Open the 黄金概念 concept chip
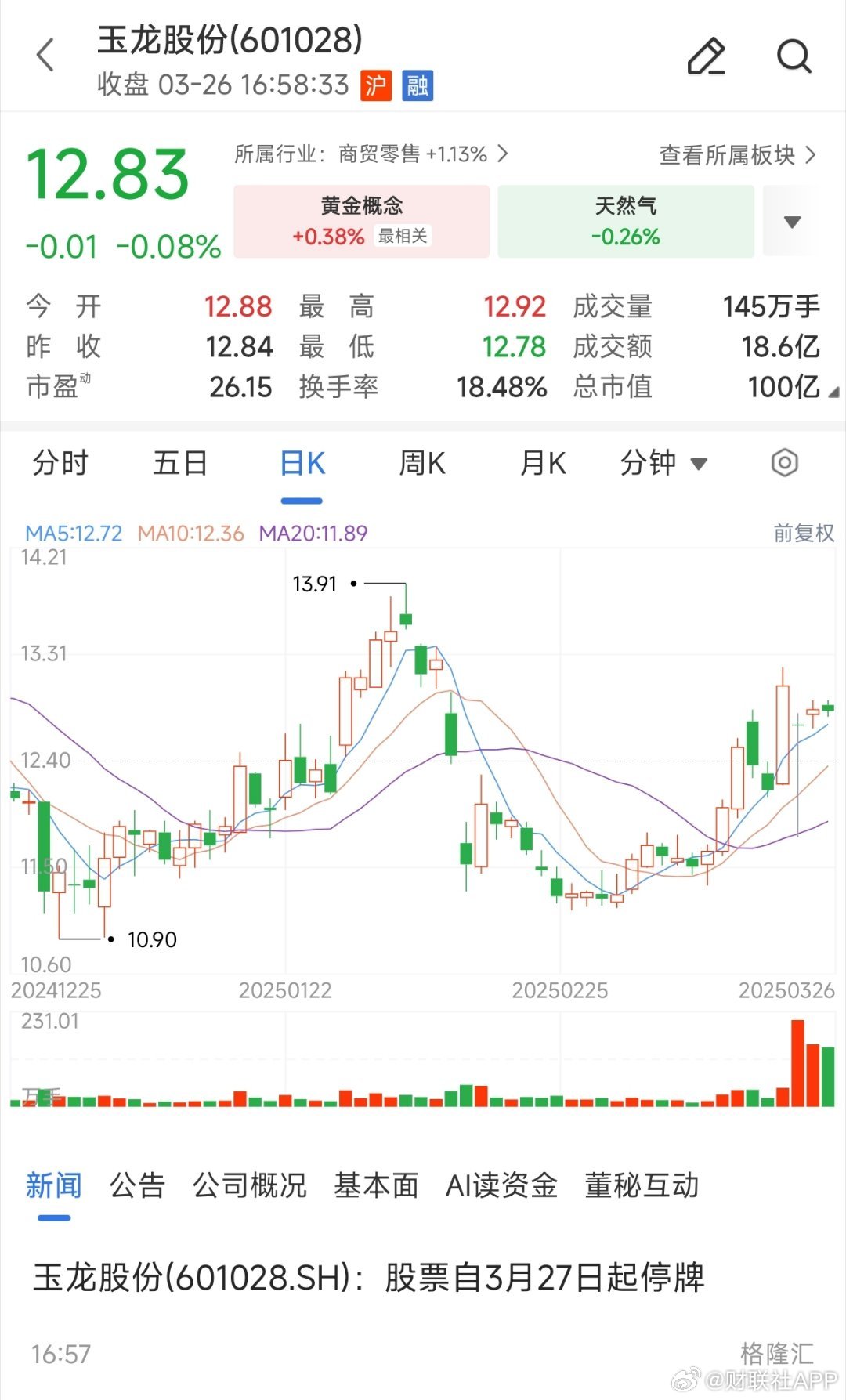The image size is (846, 1400). (x=362, y=222)
